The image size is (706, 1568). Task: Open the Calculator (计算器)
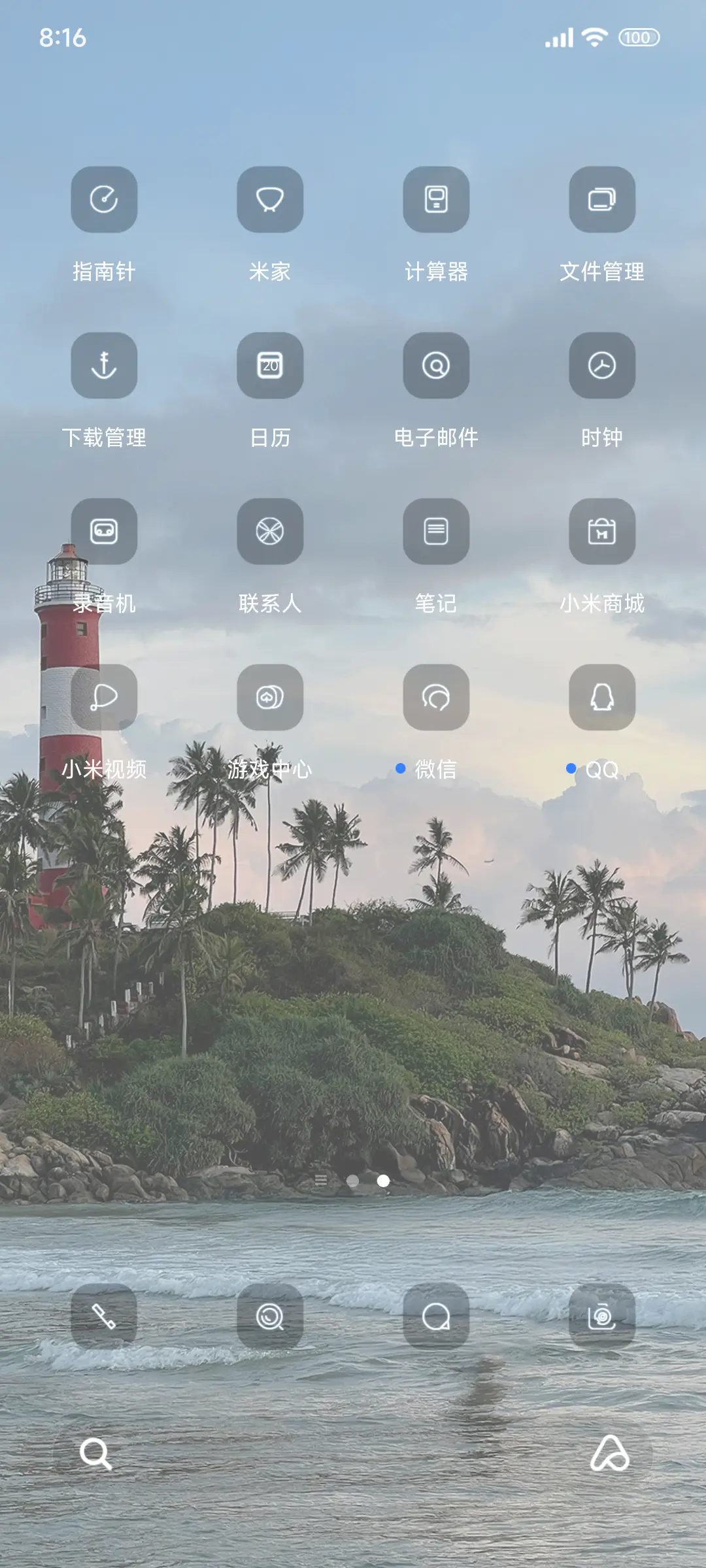436,201
